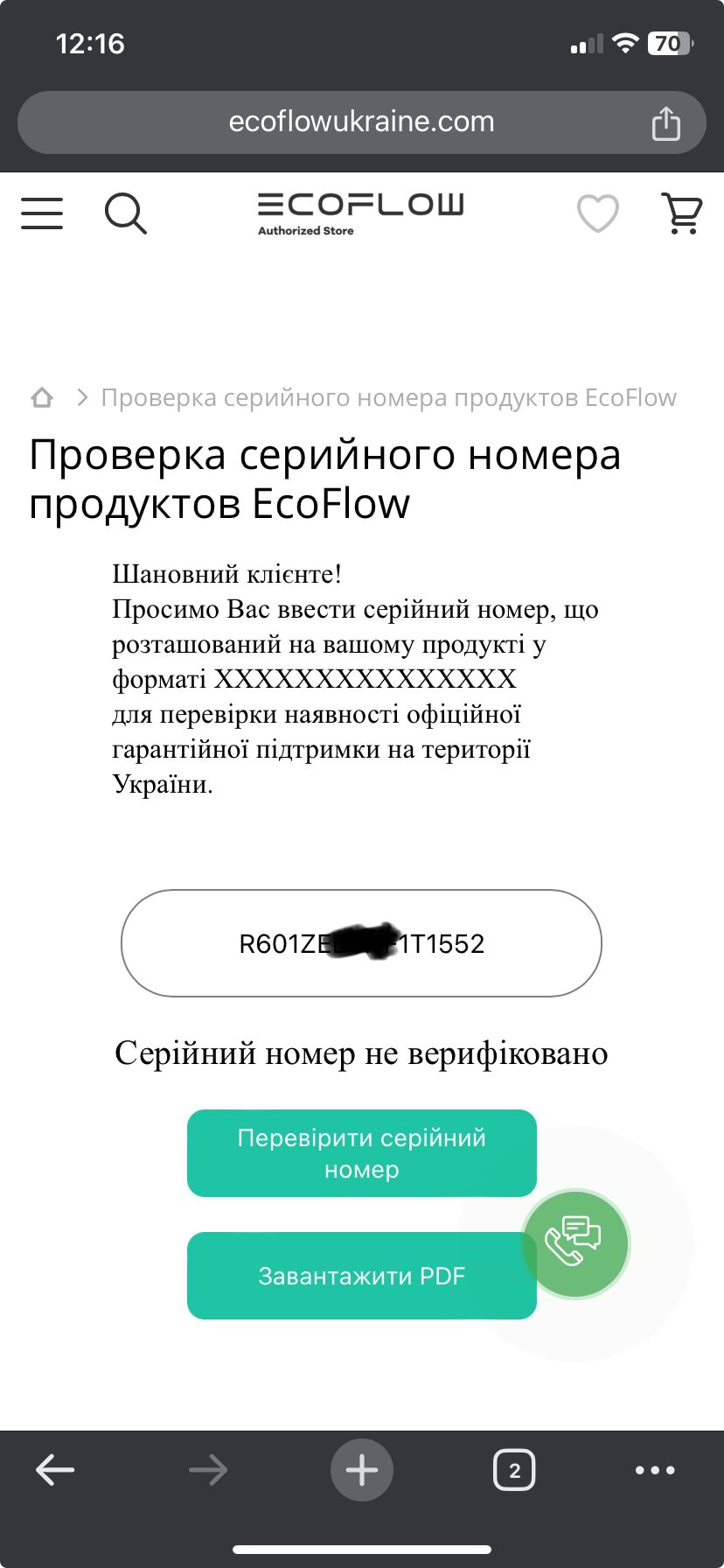Open the floating contact chat button
Viewport: 724px width, 1568px height.
[x=575, y=1243]
